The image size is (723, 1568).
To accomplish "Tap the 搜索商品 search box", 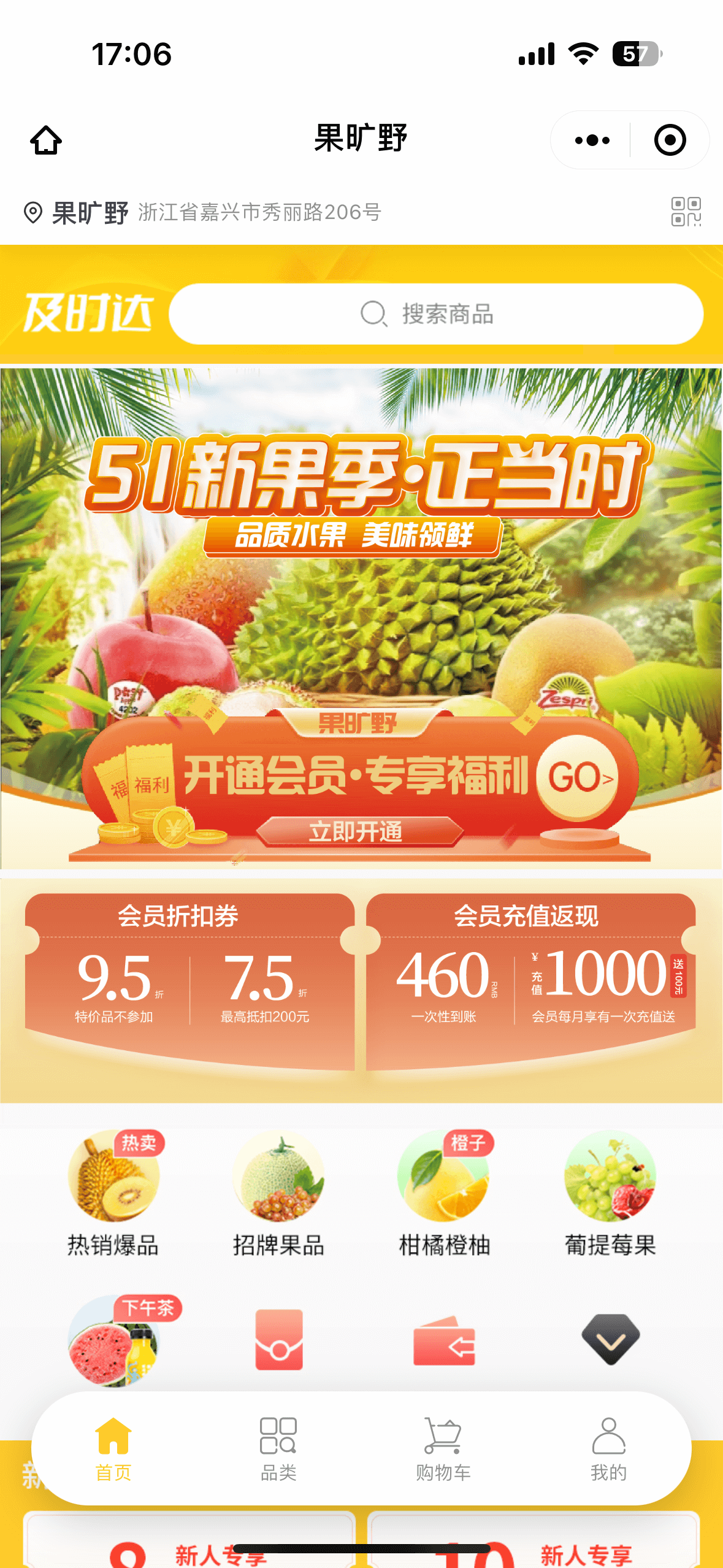I will click(x=435, y=314).
